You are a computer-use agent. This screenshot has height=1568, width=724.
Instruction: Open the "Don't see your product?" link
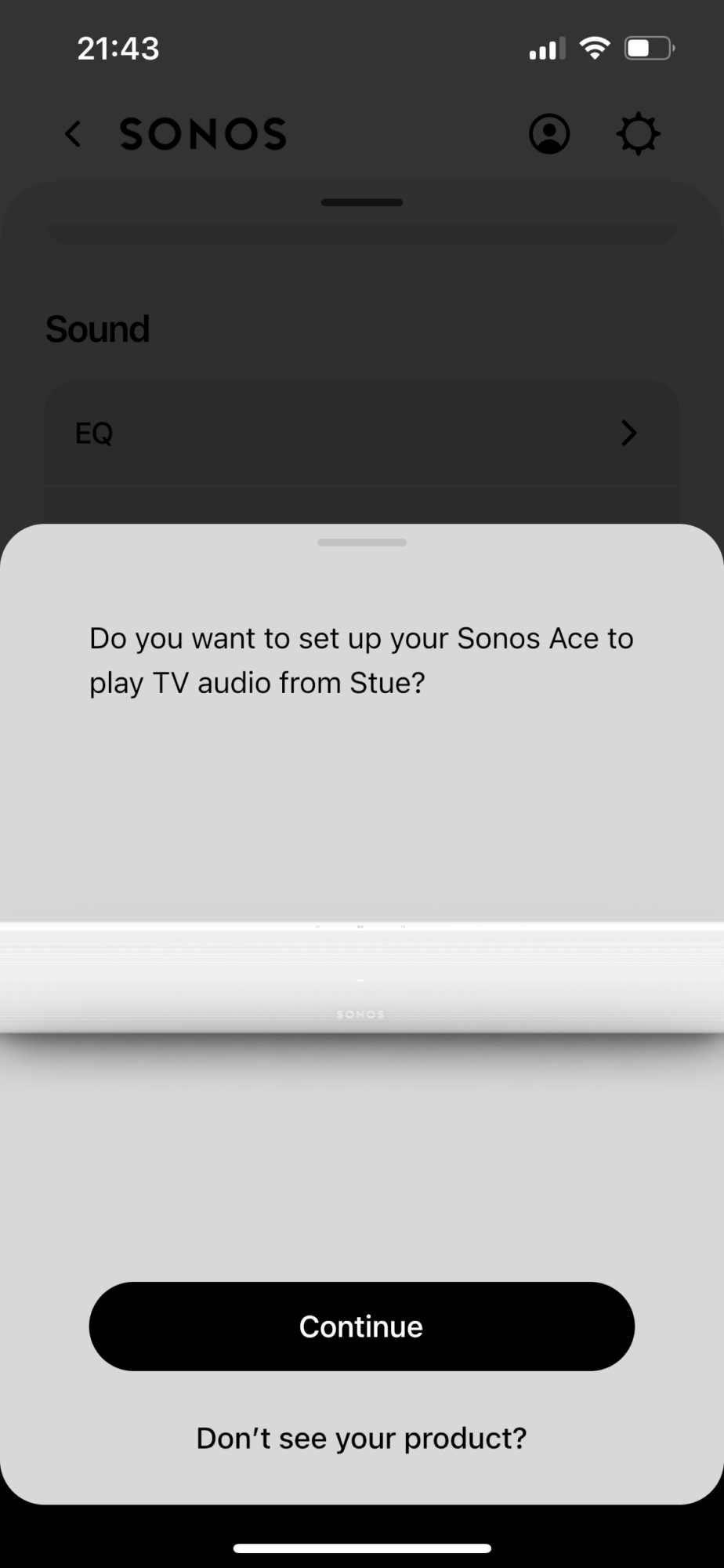pos(361,1439)
